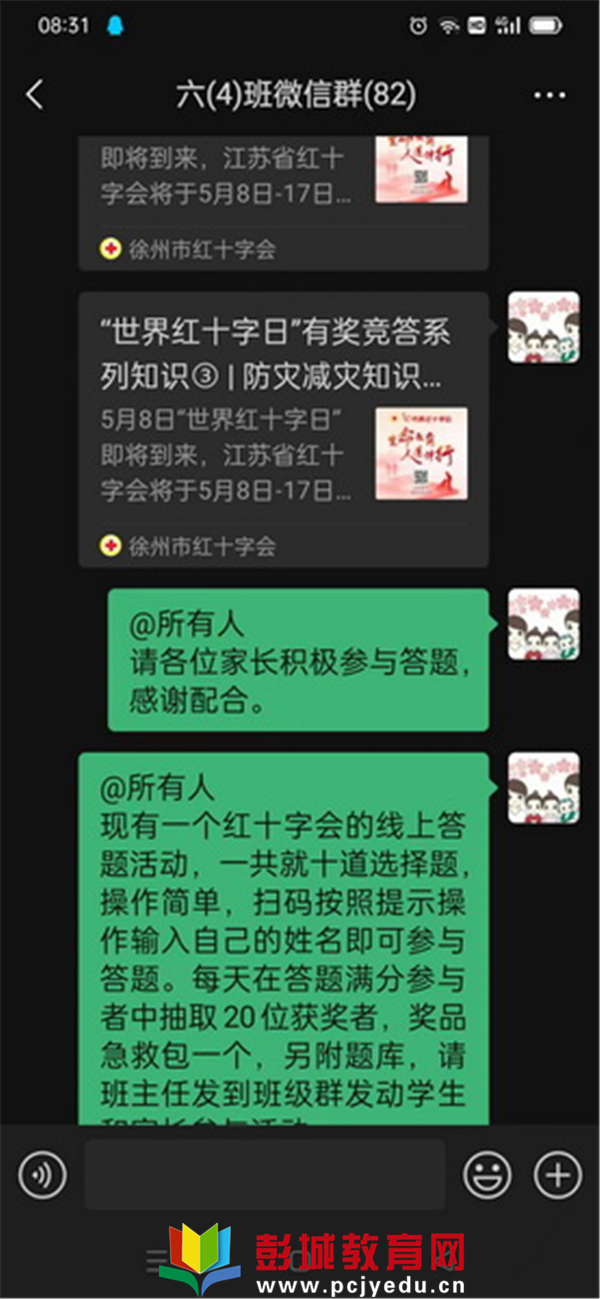This screenshot has width=600, height=1299.
Task: Tap sender avatar beside the 世界红十字日 quiz ③ card
Action: pyautogui.click(x=543, y=327)
